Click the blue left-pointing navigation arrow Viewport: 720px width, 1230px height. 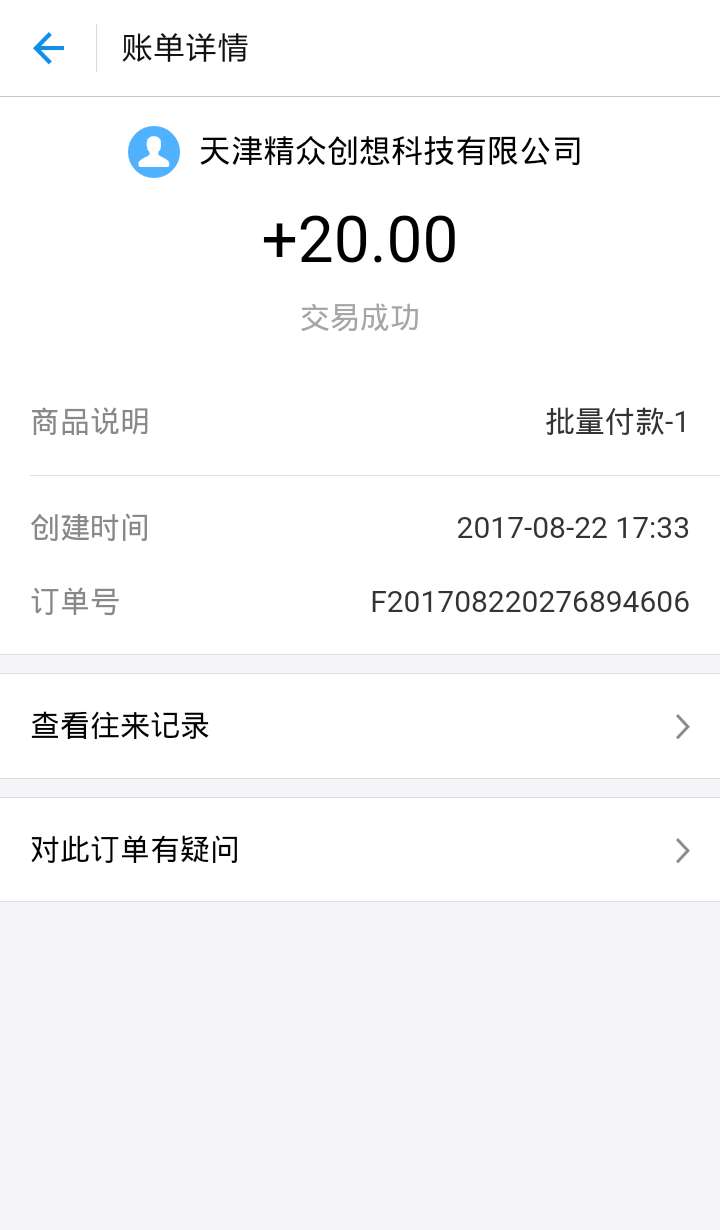tap(48, 48)
